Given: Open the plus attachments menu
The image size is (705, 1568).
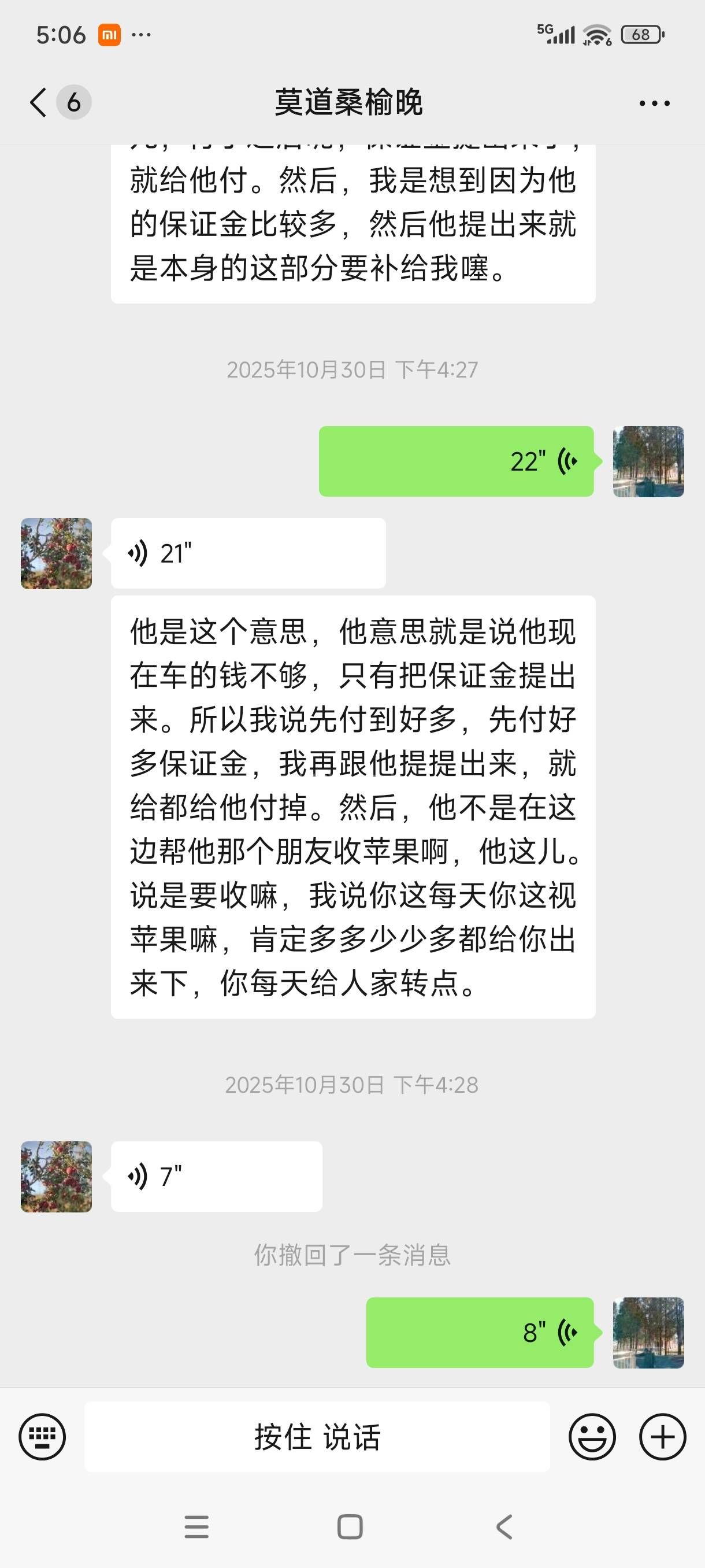Looking at the screenshot, I should pos(662,1437).
